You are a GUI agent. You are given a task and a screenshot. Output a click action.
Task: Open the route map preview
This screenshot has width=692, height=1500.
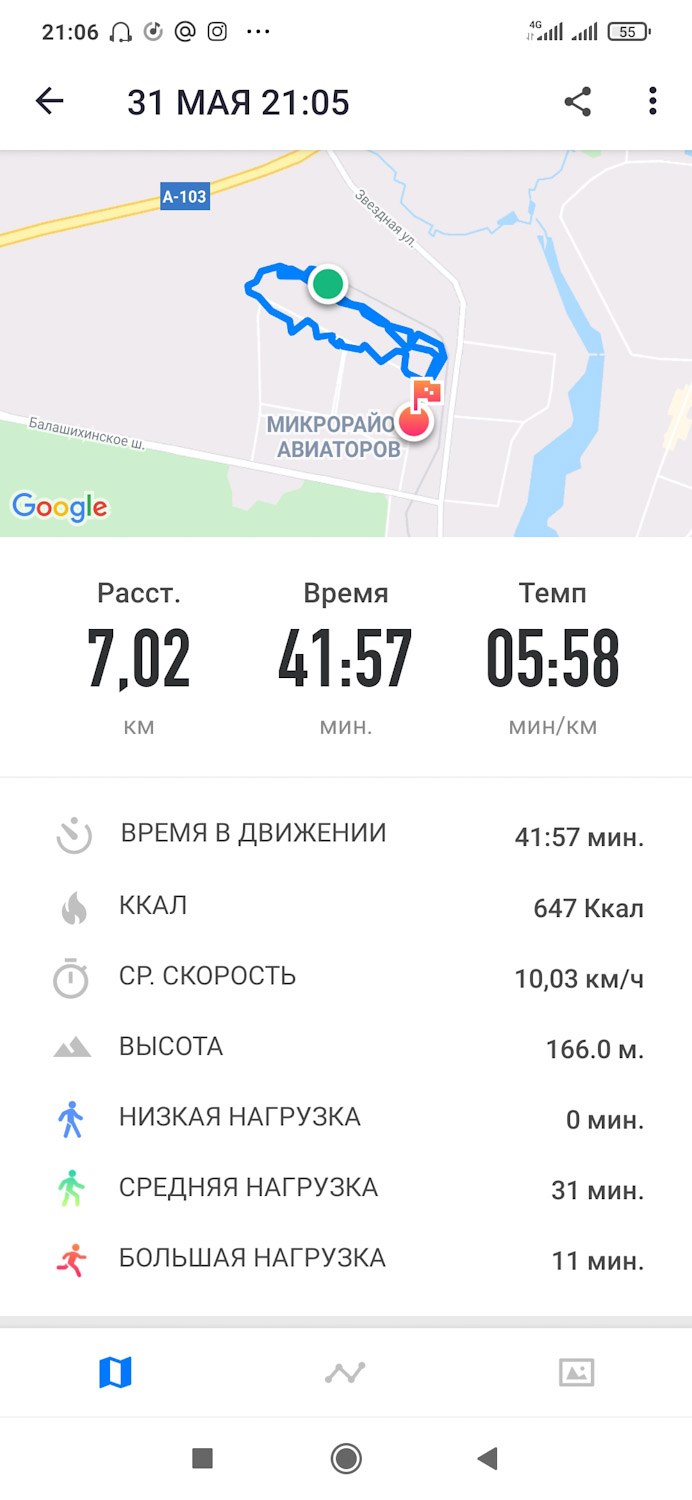tap(346, 343)
